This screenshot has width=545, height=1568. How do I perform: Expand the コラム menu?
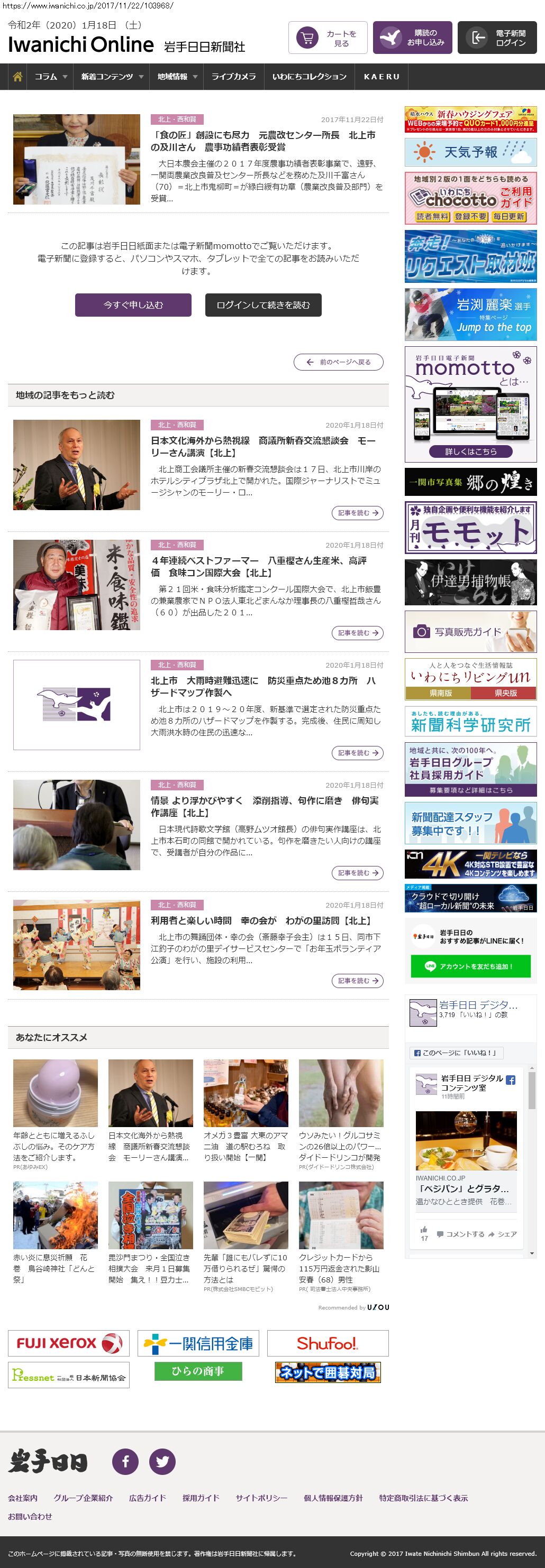point(51,77)
